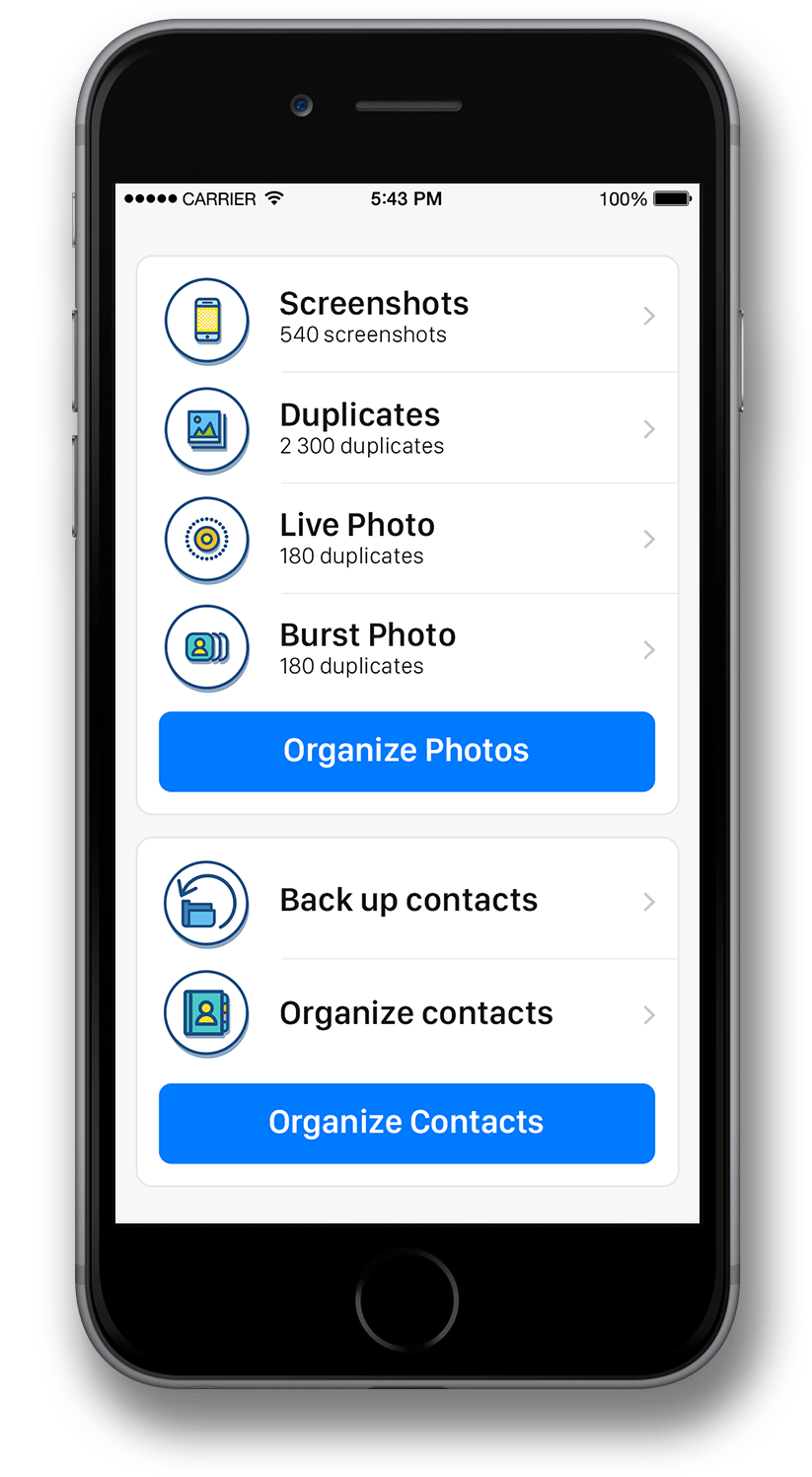
Task: Open the Organize contacts row
Action: [x=406, y=1013]
